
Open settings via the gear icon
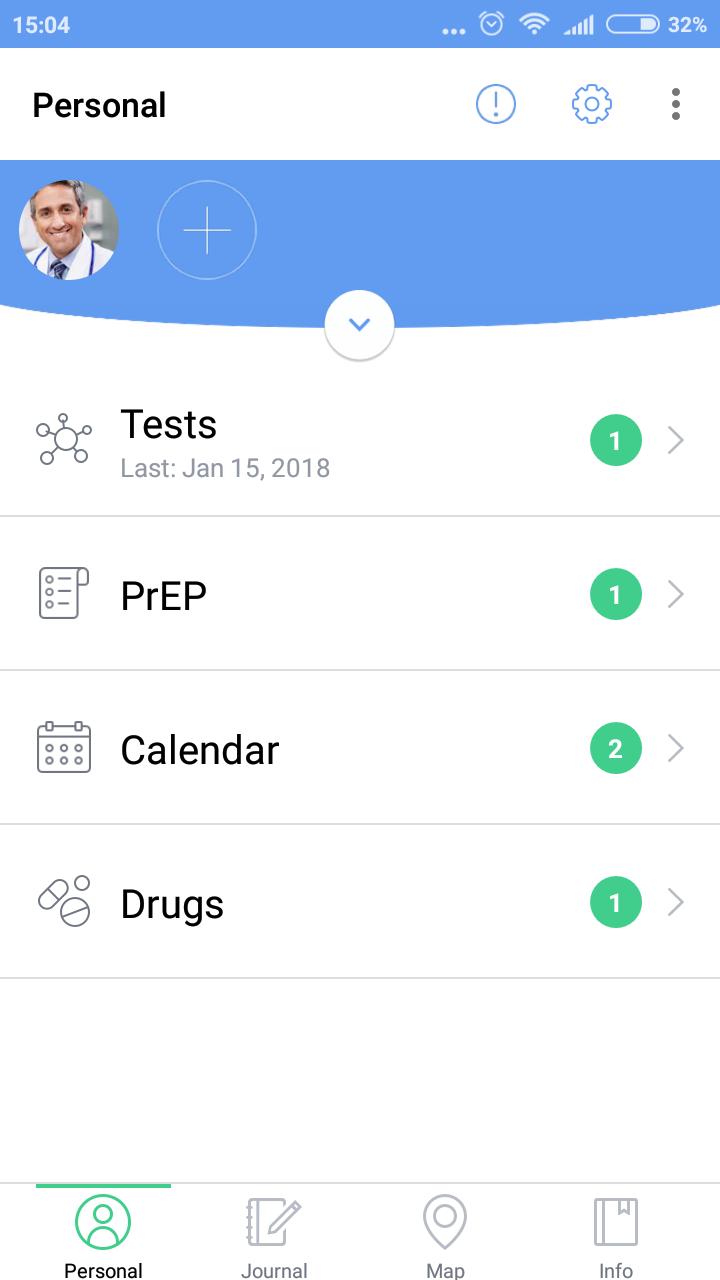tap(591, 104)
